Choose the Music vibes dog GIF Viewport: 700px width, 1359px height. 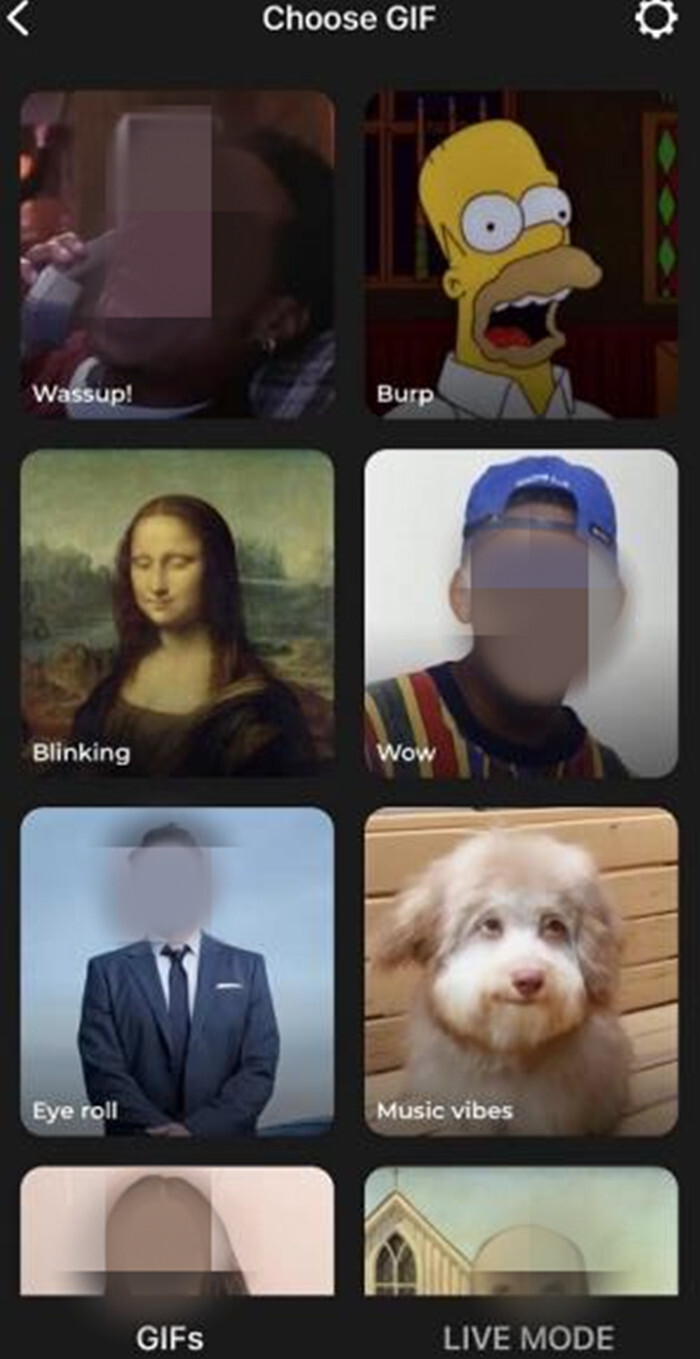point(521,972)
